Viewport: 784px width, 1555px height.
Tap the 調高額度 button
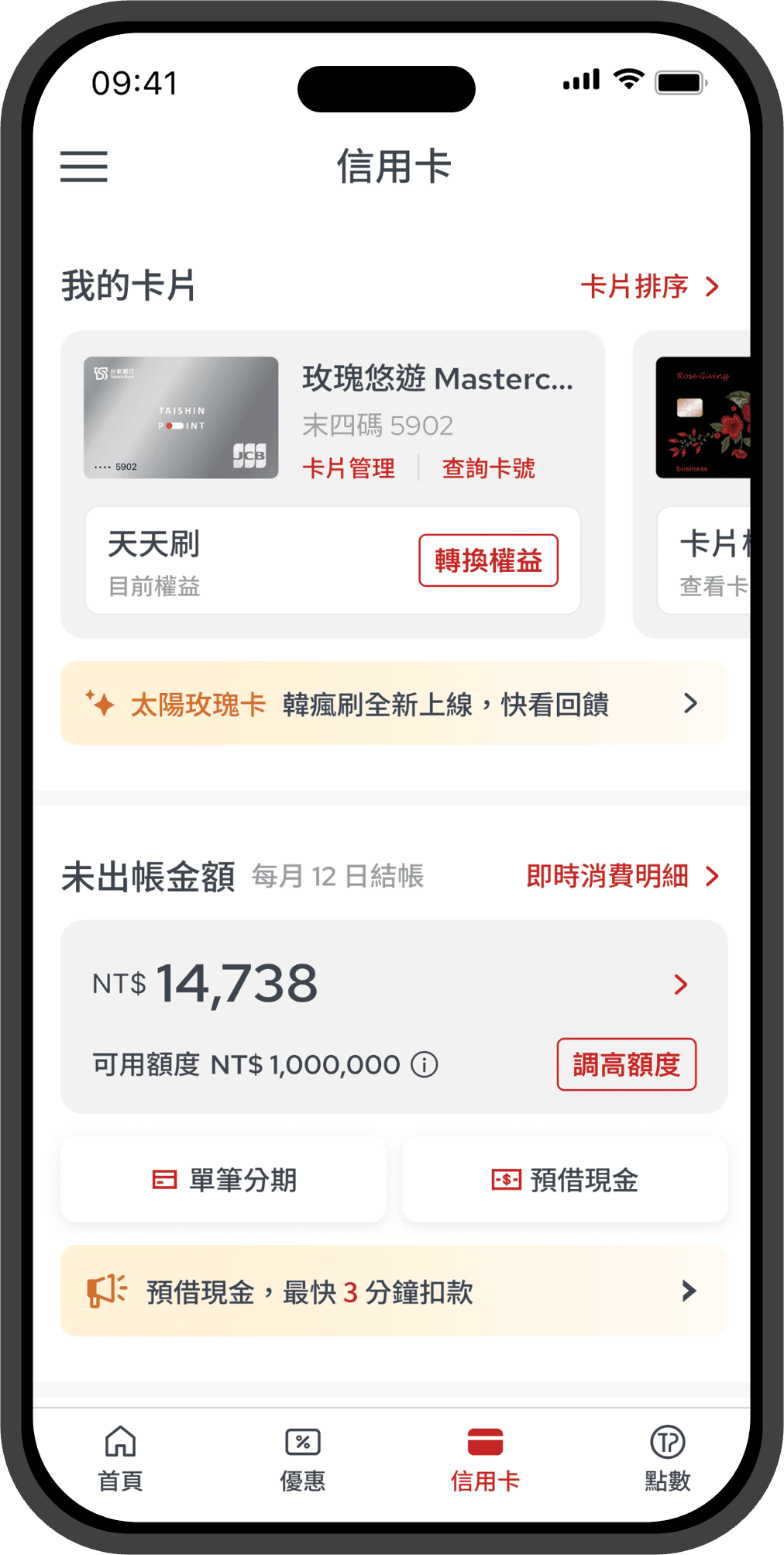pyautogui.click(x=626, y=1065)
